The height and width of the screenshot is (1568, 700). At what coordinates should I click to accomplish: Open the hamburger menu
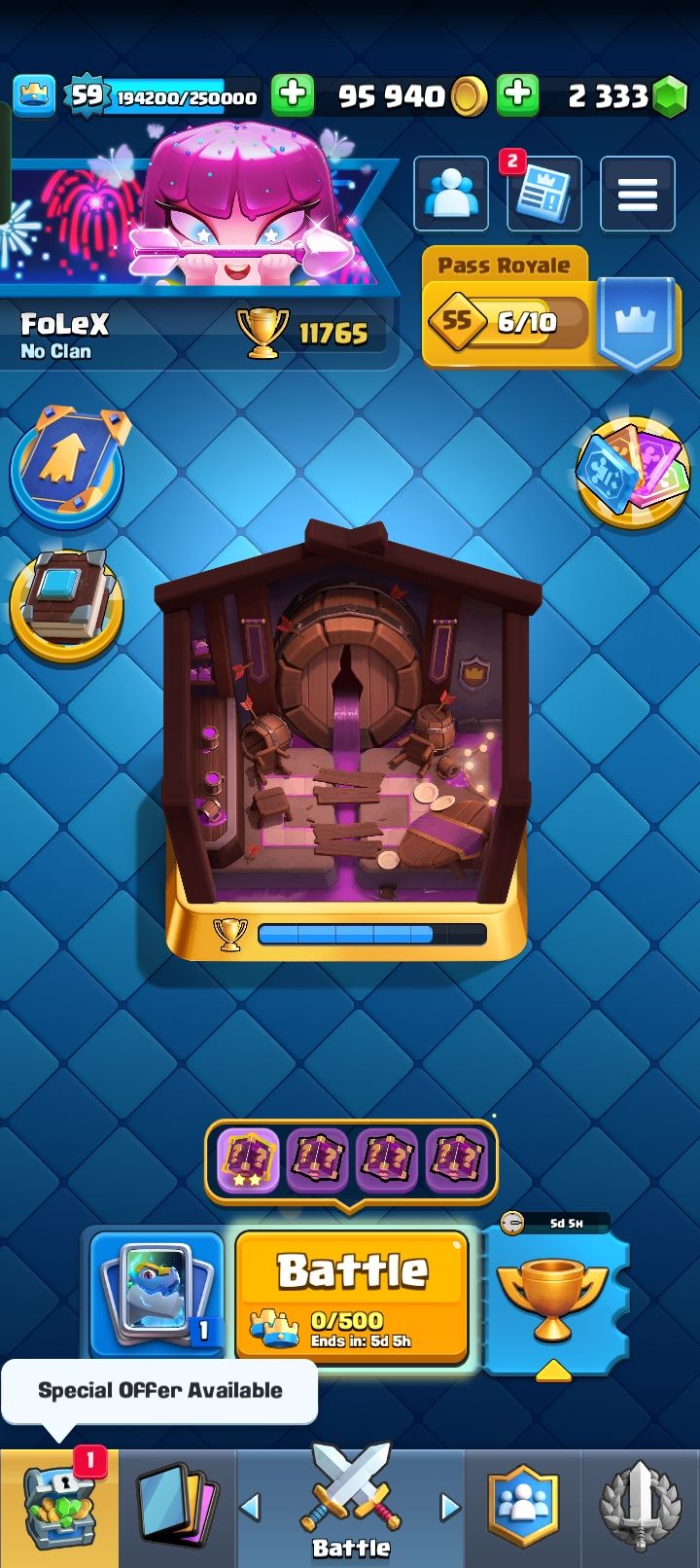(x=637, y=194)
